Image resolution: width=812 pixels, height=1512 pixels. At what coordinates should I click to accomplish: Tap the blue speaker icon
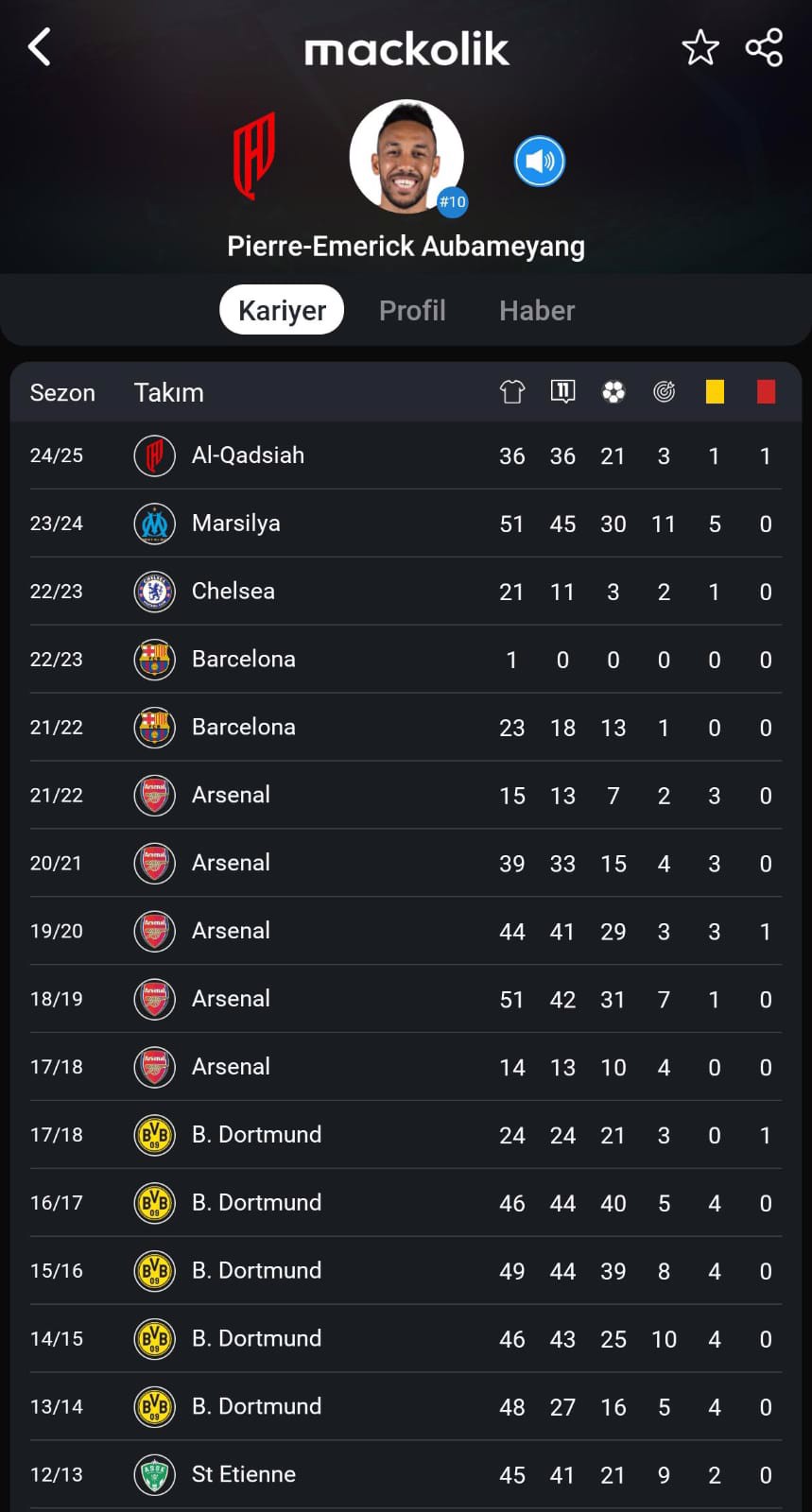(540, 162)
